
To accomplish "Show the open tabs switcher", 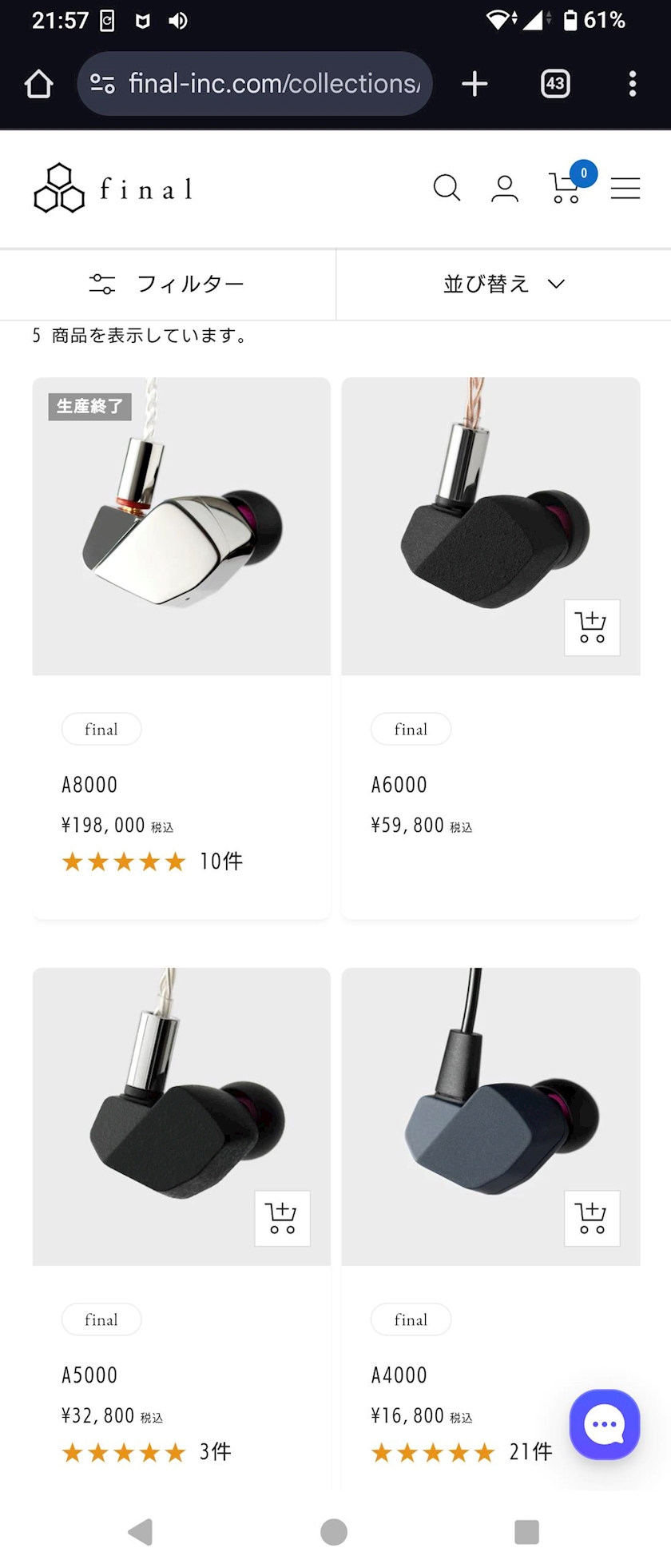I will coord(555,84).
